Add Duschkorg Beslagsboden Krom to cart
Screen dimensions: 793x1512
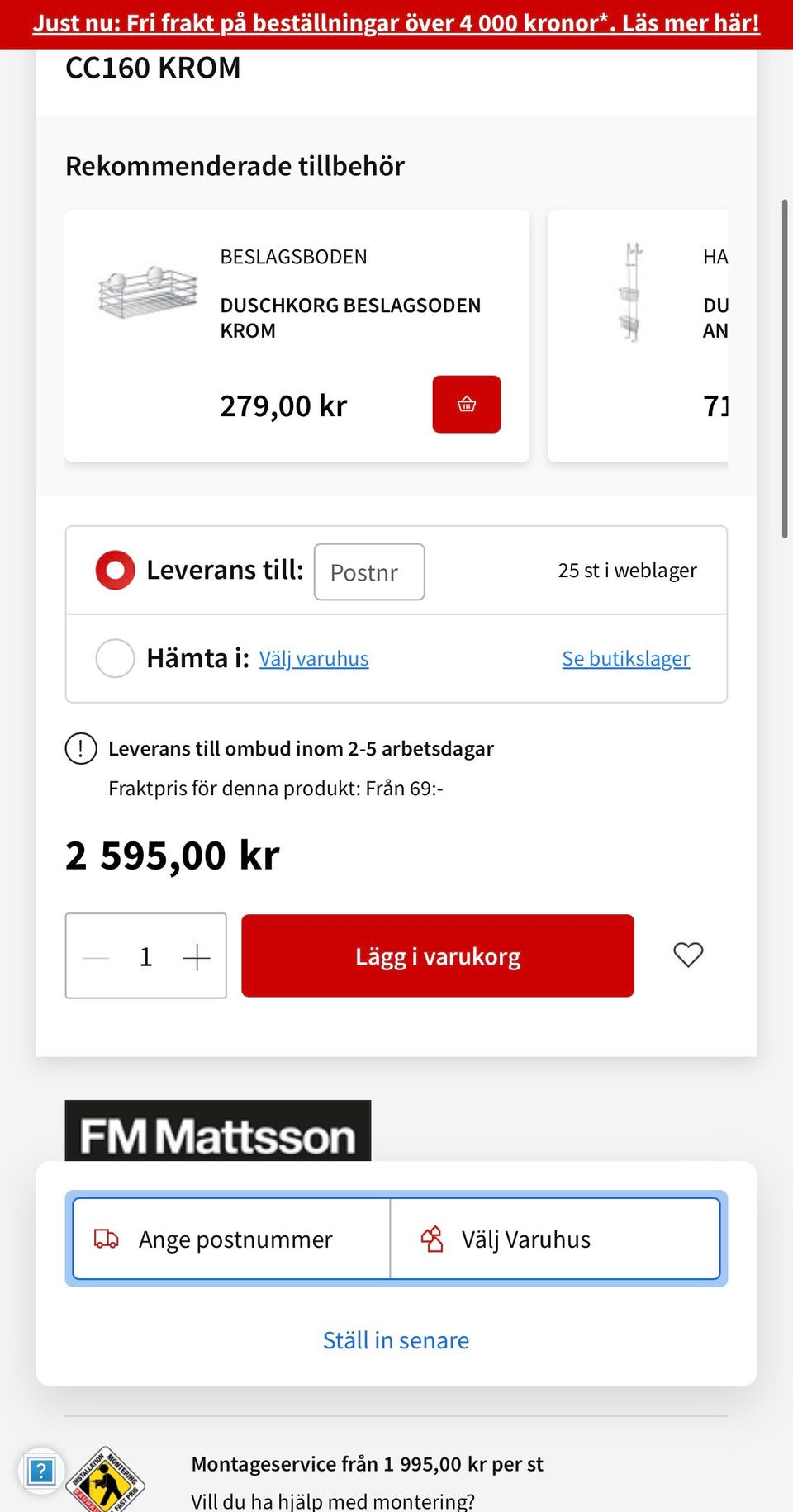pos(467,404)
